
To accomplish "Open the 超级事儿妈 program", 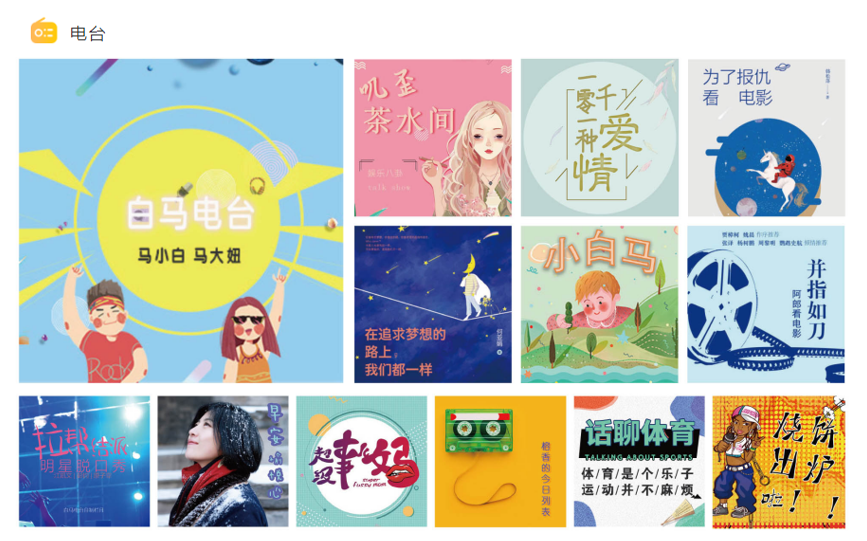I will point(361,461).
